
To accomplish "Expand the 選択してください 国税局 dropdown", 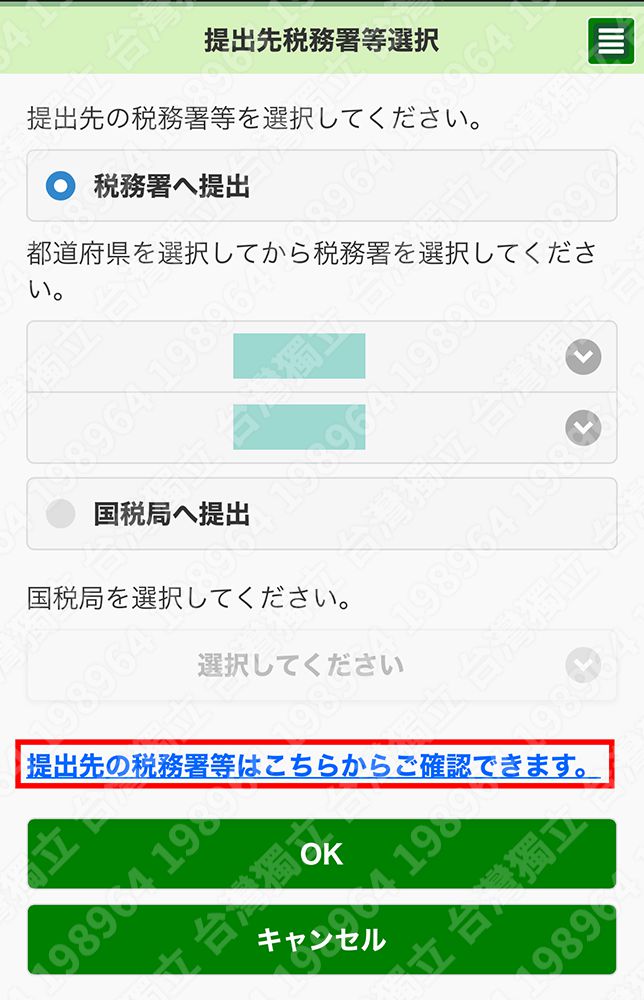I will [322, 665].
